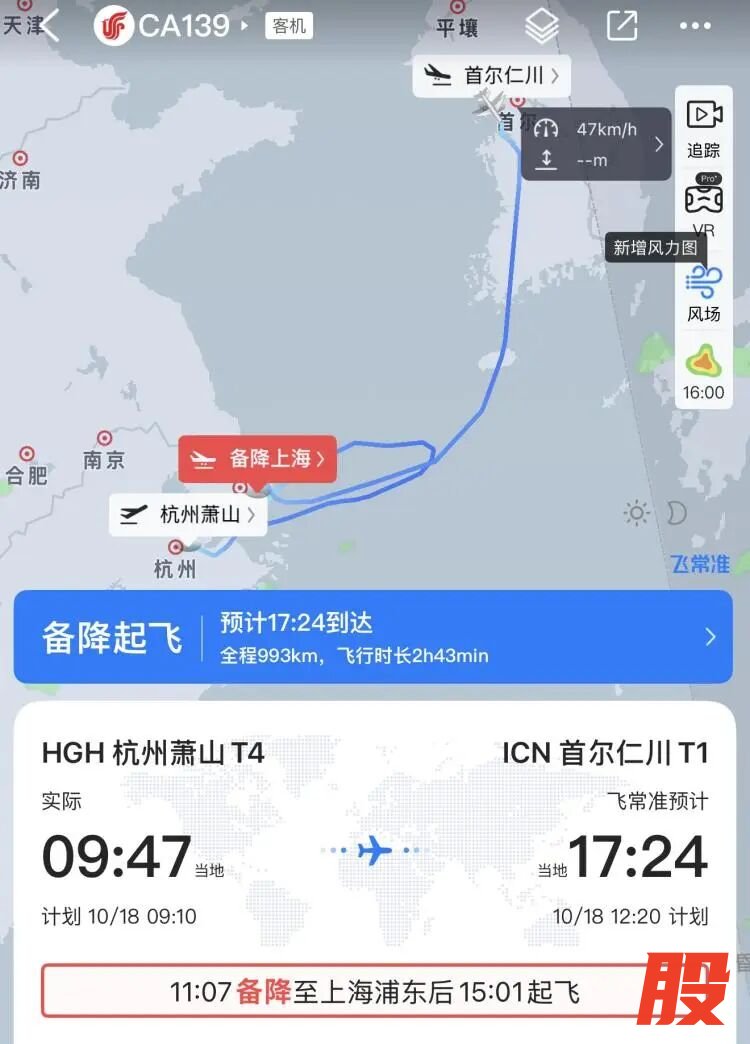Show the 风场 wind field layer
This screenshot has width=750, height=1044.
tap(704, 293)
